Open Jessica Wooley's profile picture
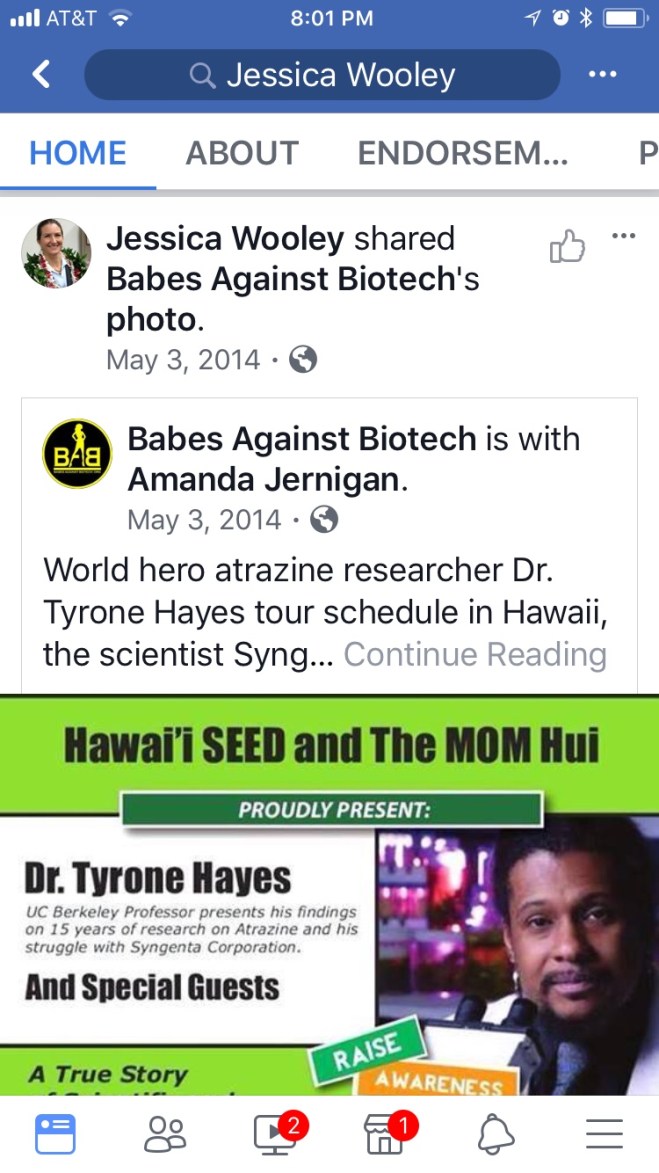659x1173 pixels. point(56,253)
